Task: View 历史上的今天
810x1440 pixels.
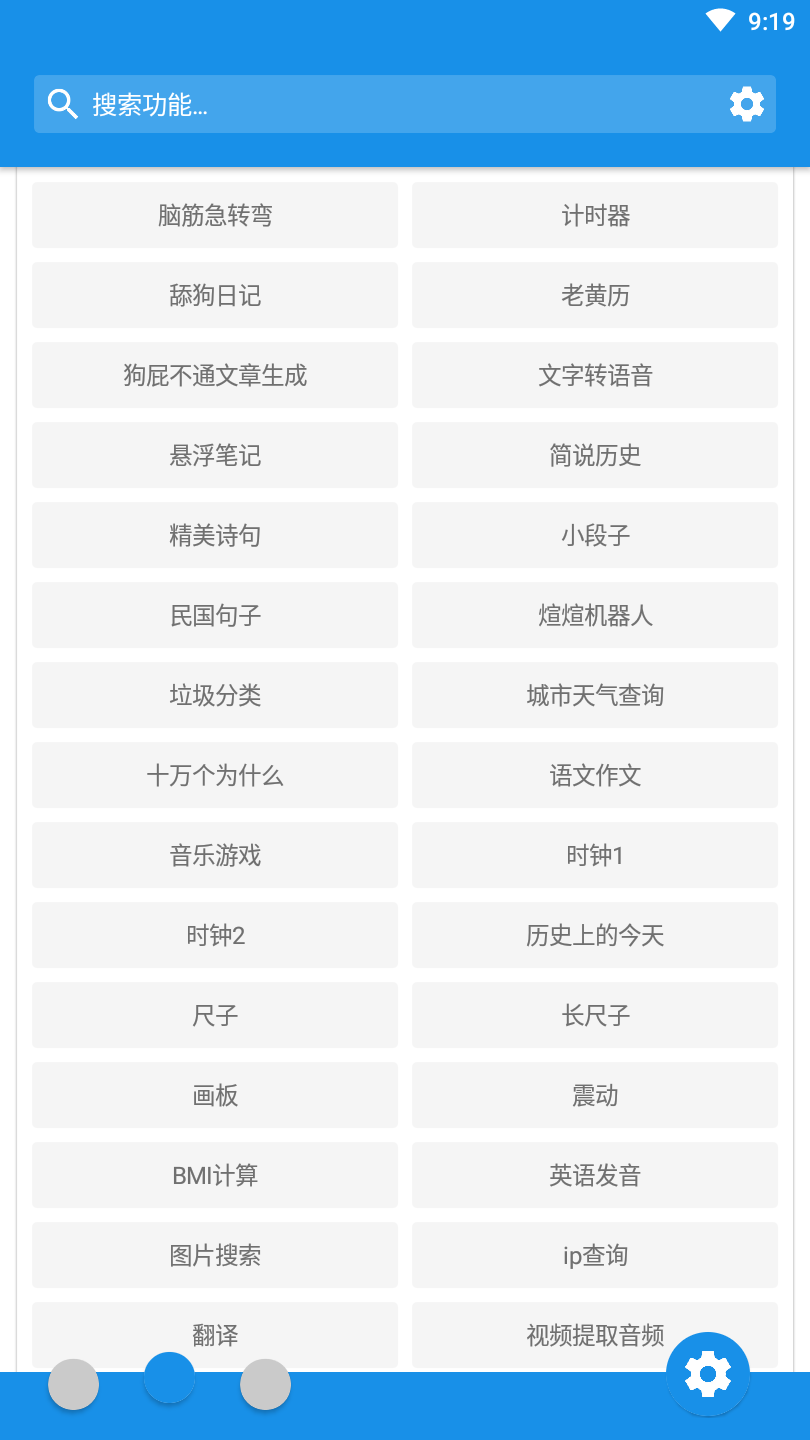Action: pyautogui.click(x=595, y=935)
